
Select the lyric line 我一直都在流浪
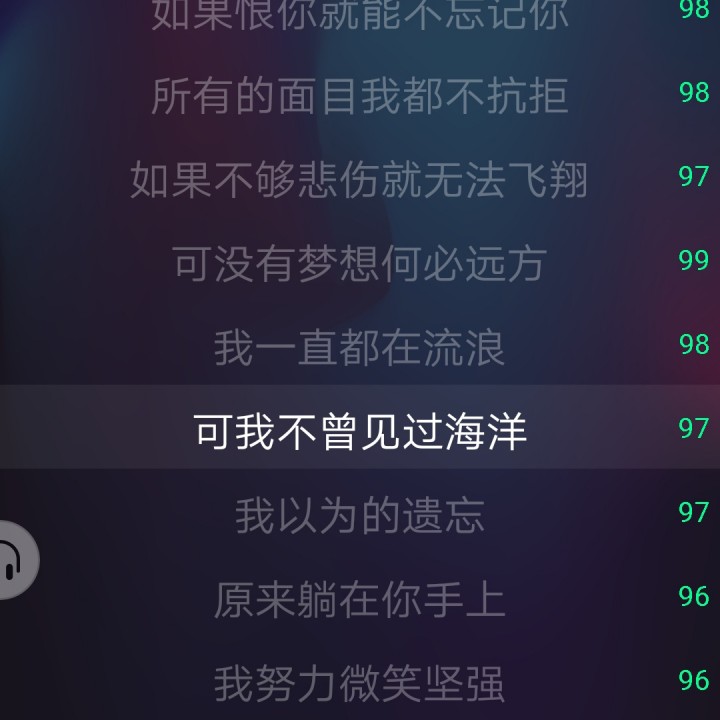[x=360, y=348]
